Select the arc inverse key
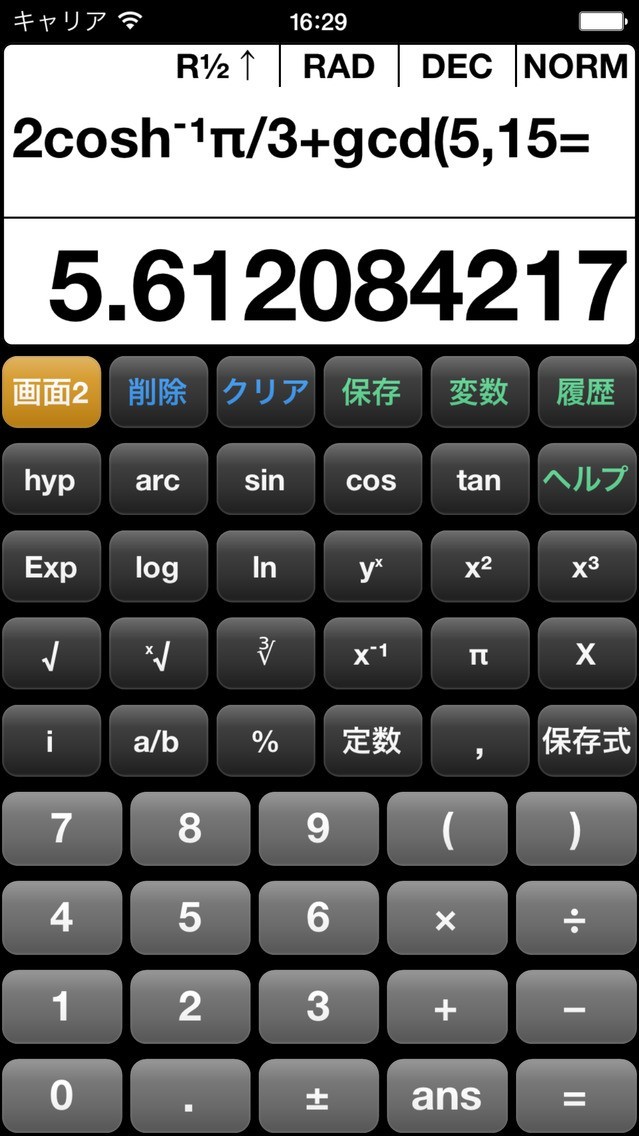 158,479
